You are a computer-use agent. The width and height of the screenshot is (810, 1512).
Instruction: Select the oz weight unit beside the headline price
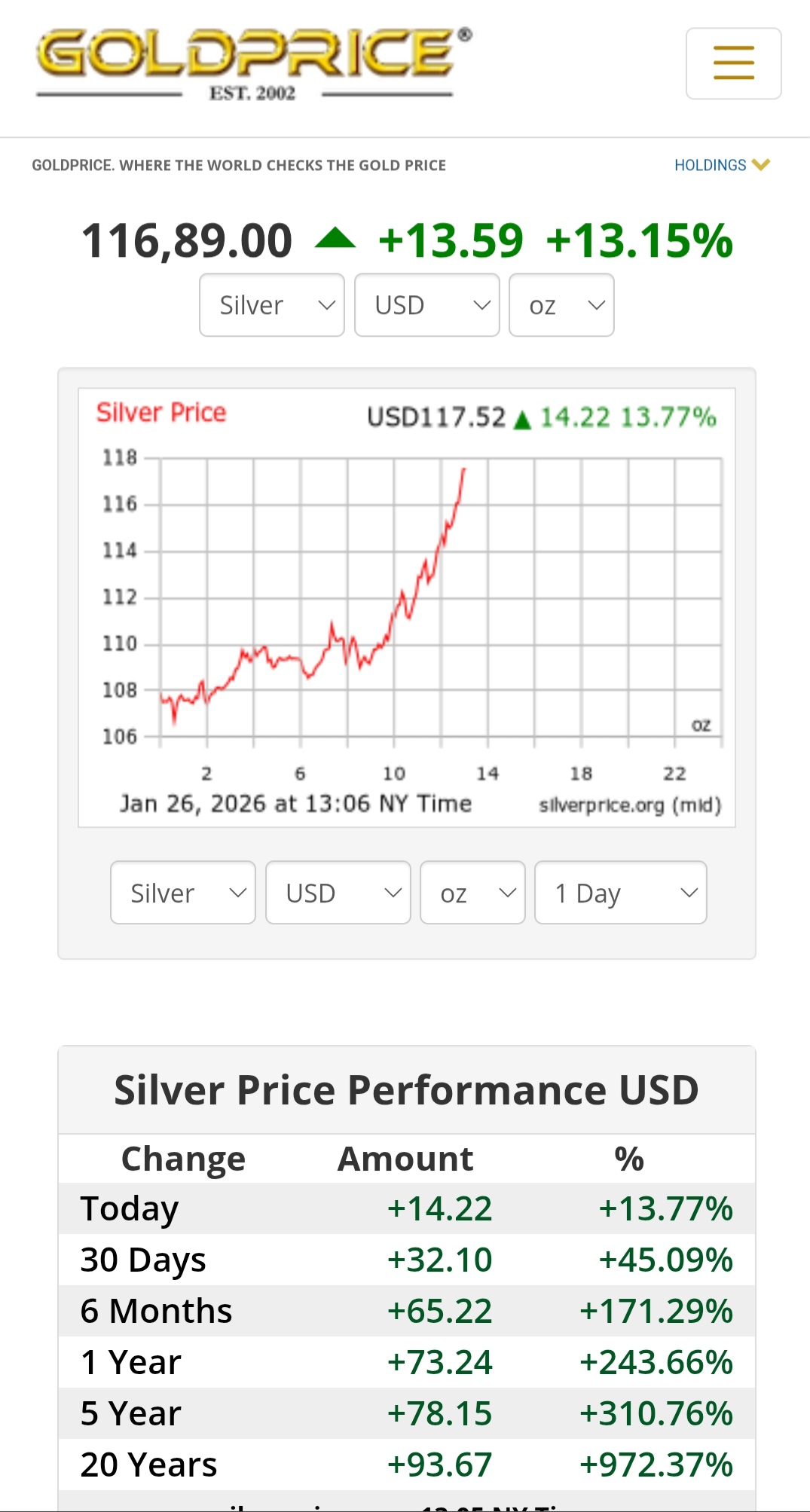tap(561, 305)
